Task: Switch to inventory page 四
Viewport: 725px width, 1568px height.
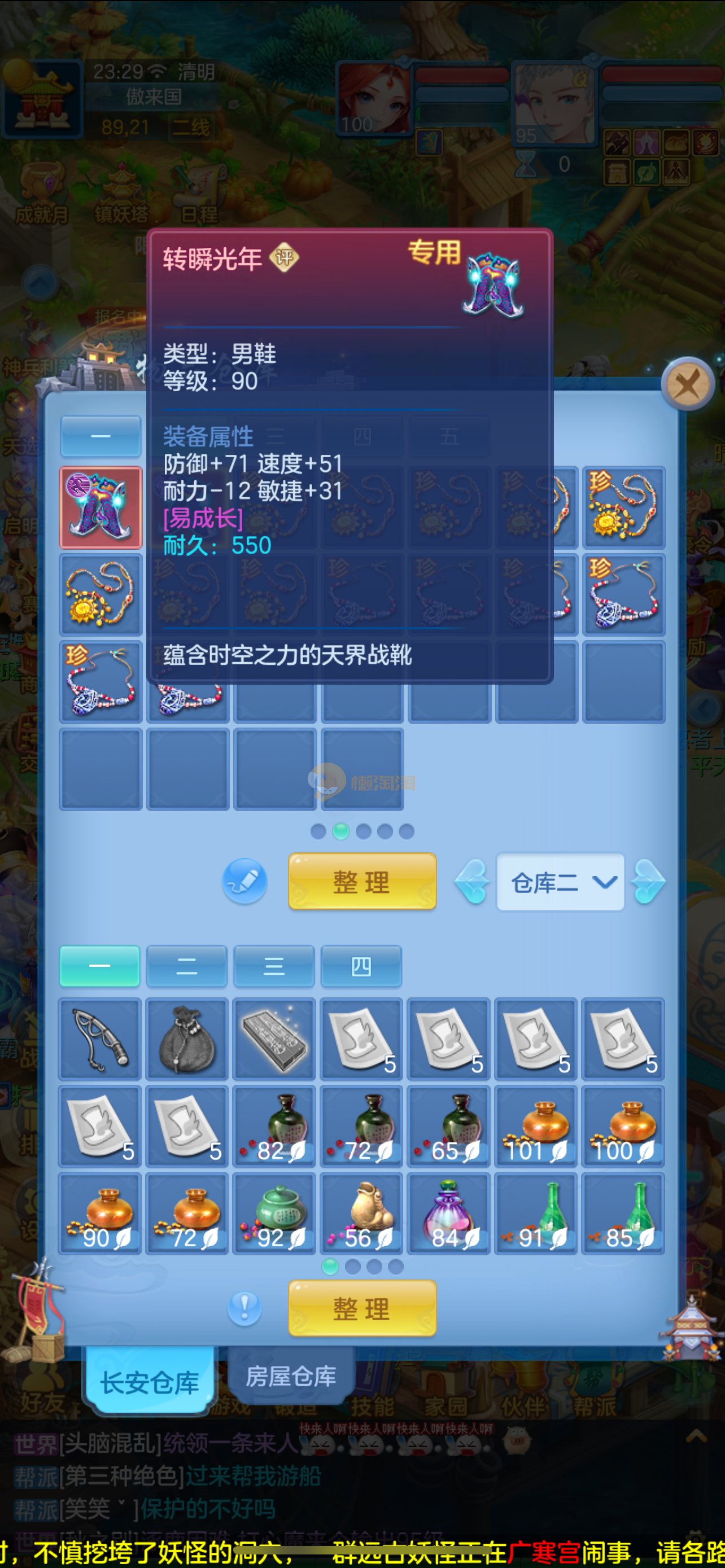Action: [x=361, y=966]
